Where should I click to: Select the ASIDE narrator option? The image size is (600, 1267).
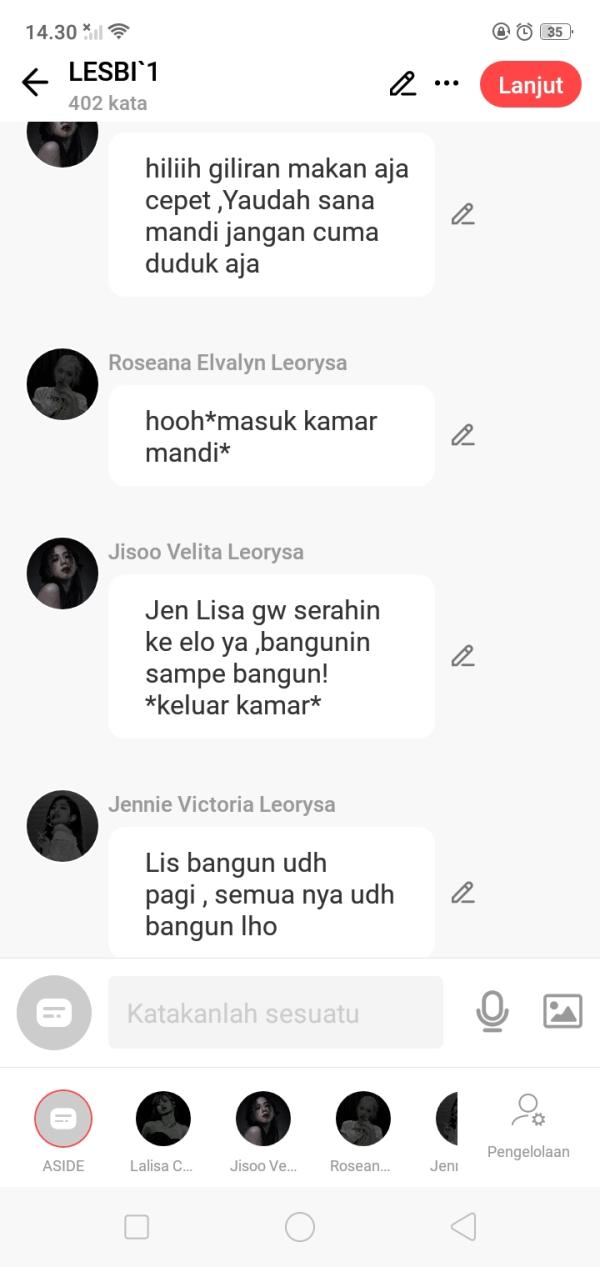[63, 1119]
